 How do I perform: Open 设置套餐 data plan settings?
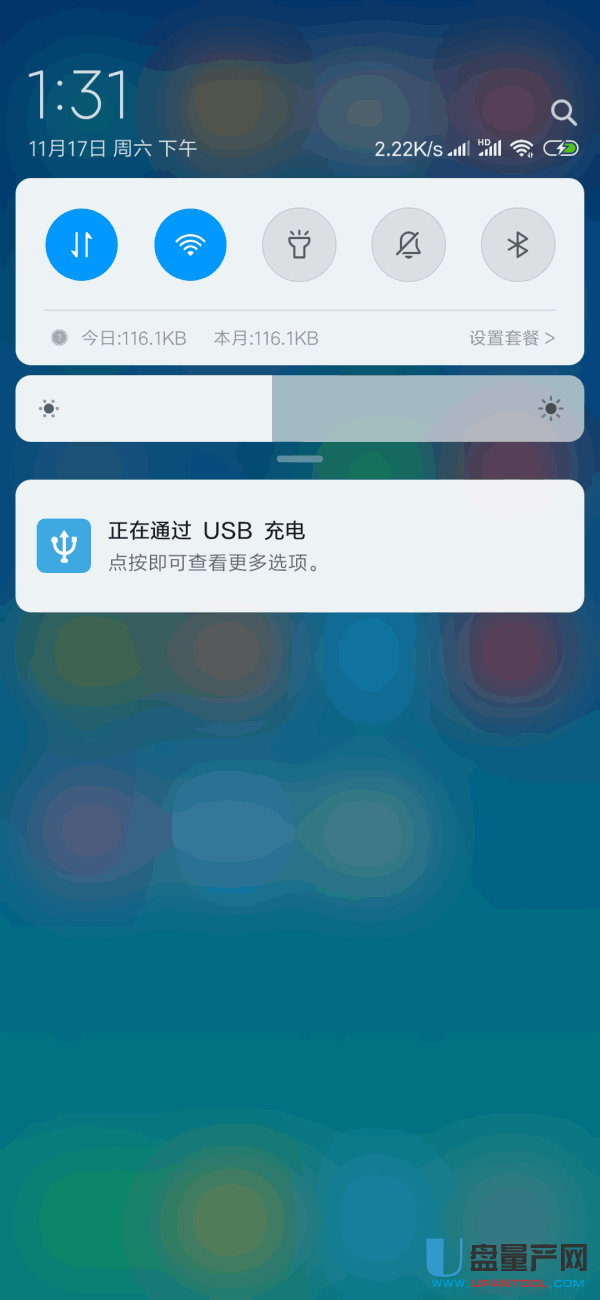tap(511, 338)
